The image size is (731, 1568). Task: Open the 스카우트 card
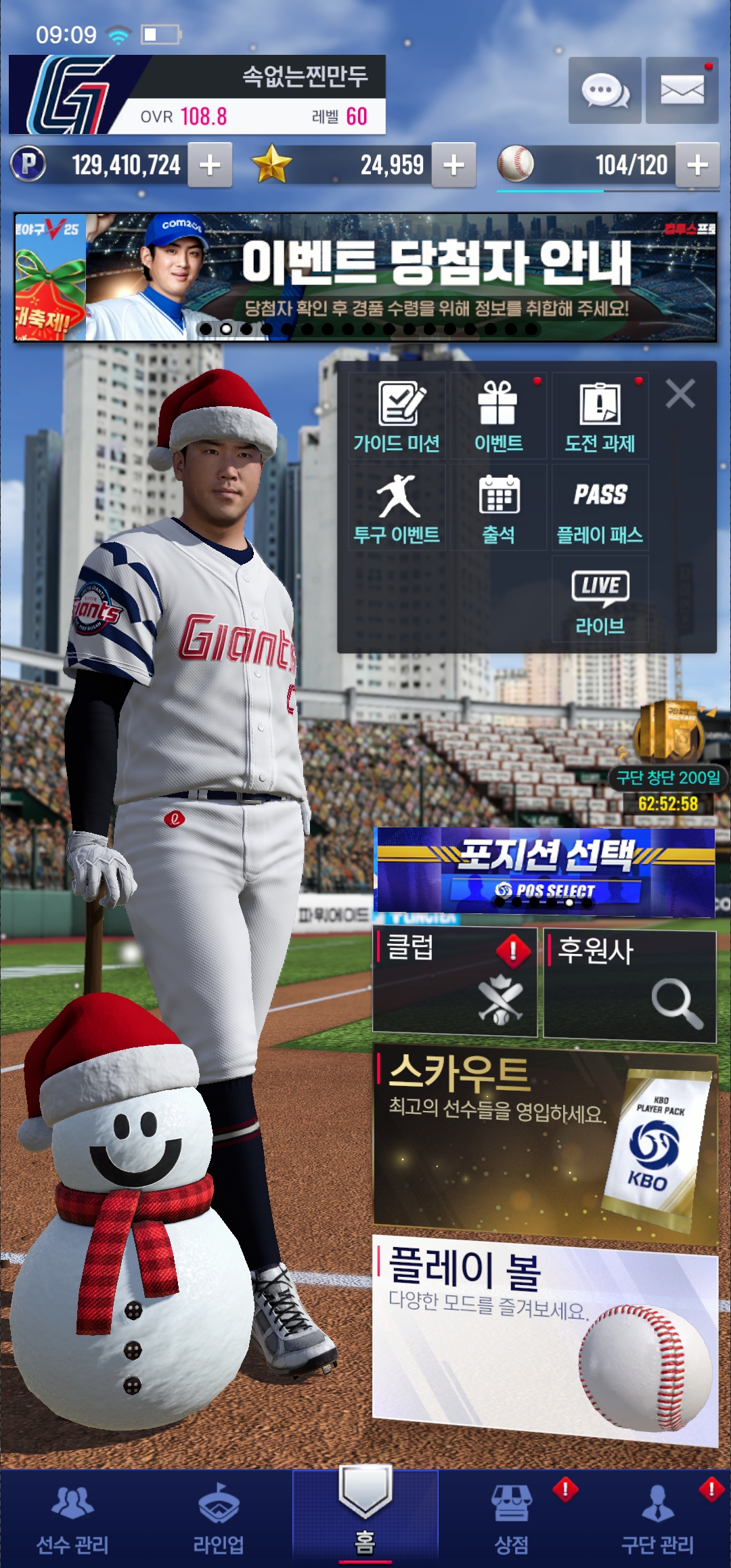click(545, 1144)
